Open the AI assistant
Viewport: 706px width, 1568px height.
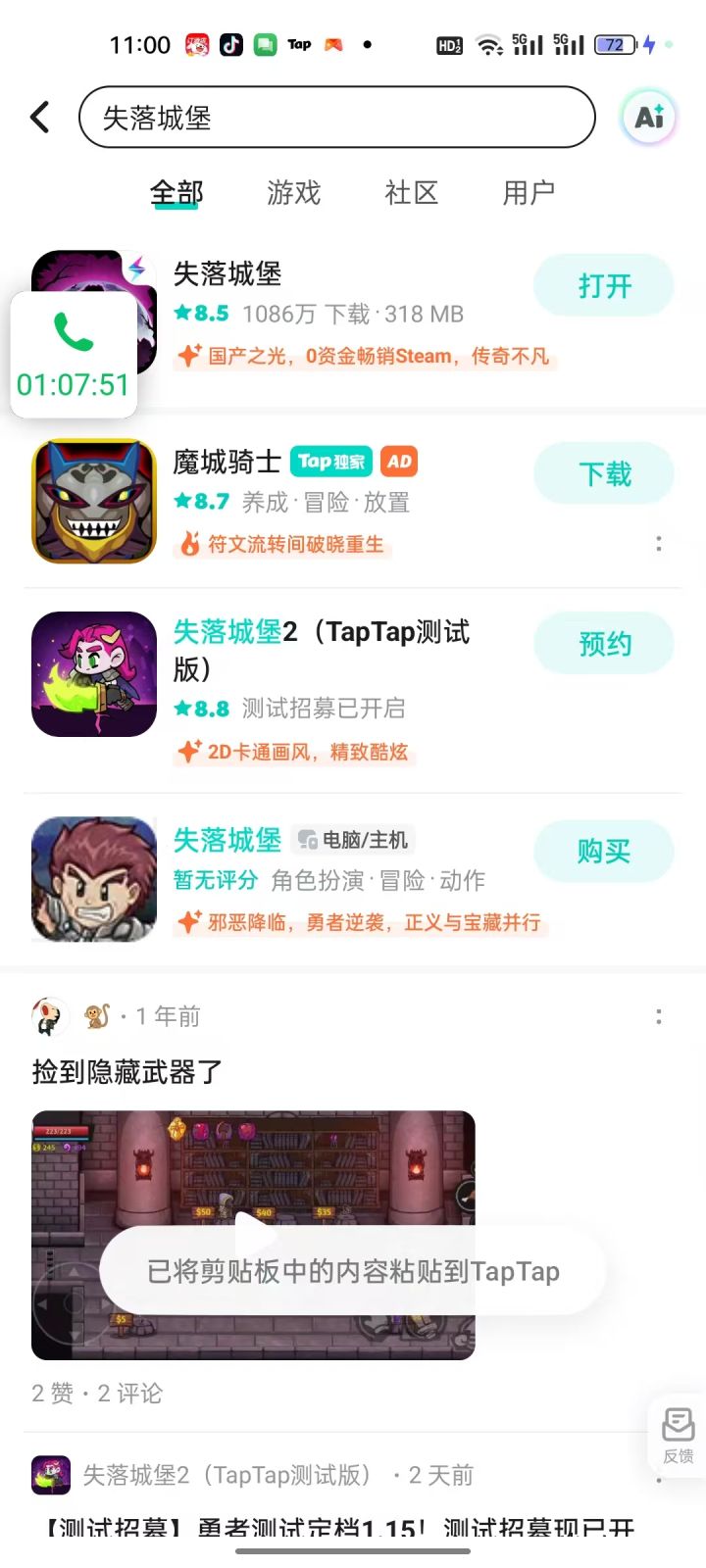pyautogui.click(x=647, y=117)
